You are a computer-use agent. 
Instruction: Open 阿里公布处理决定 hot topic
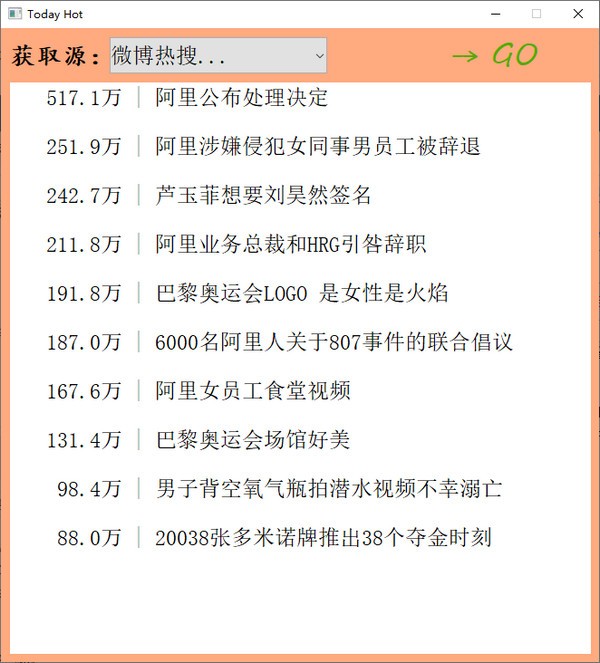click(241, 98)
